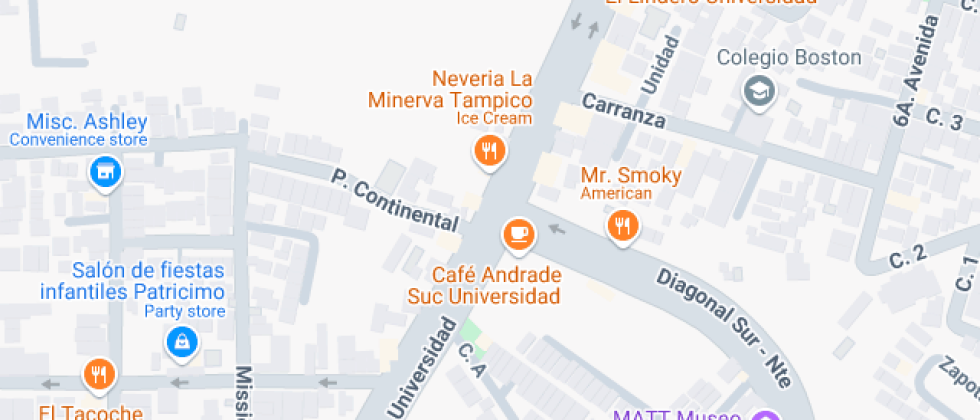Open the Colegio Boston school pin
The width and height of the screenshot is (980, 420).
click(760, 93)
